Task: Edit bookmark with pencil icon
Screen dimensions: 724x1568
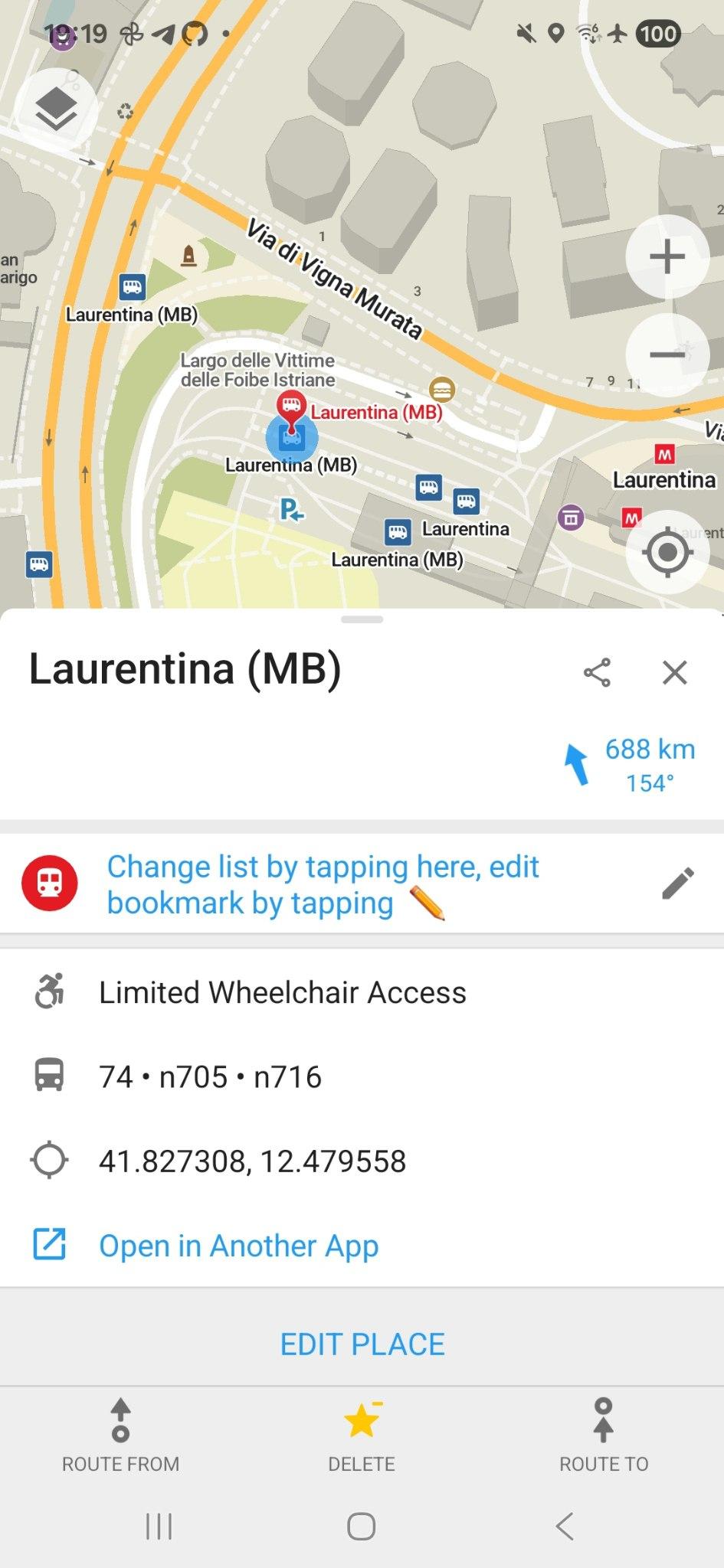Action: coord(677,884)
